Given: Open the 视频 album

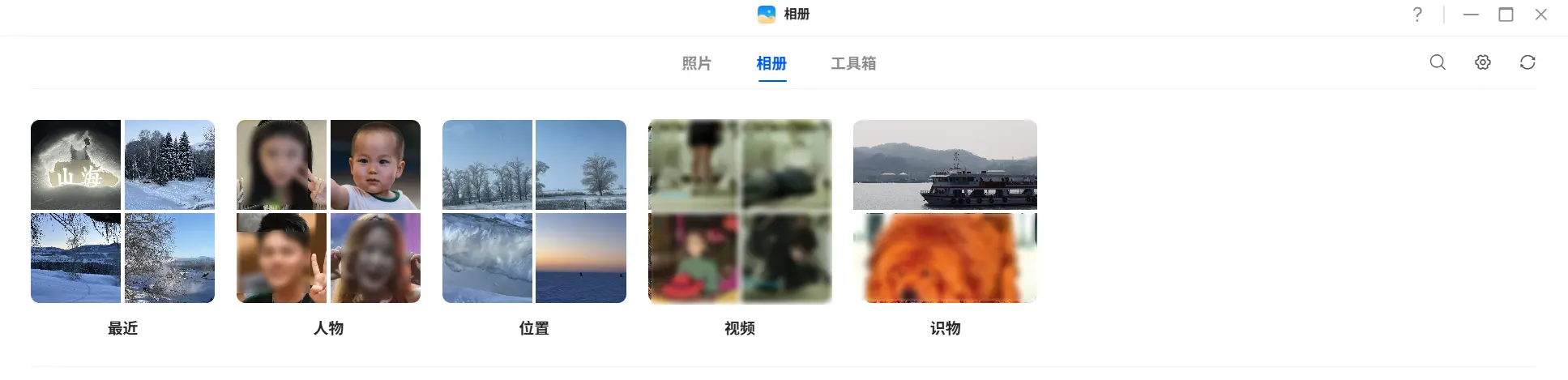Looking at the screenshot, I should pyautogui.click(x=740, y=211).
